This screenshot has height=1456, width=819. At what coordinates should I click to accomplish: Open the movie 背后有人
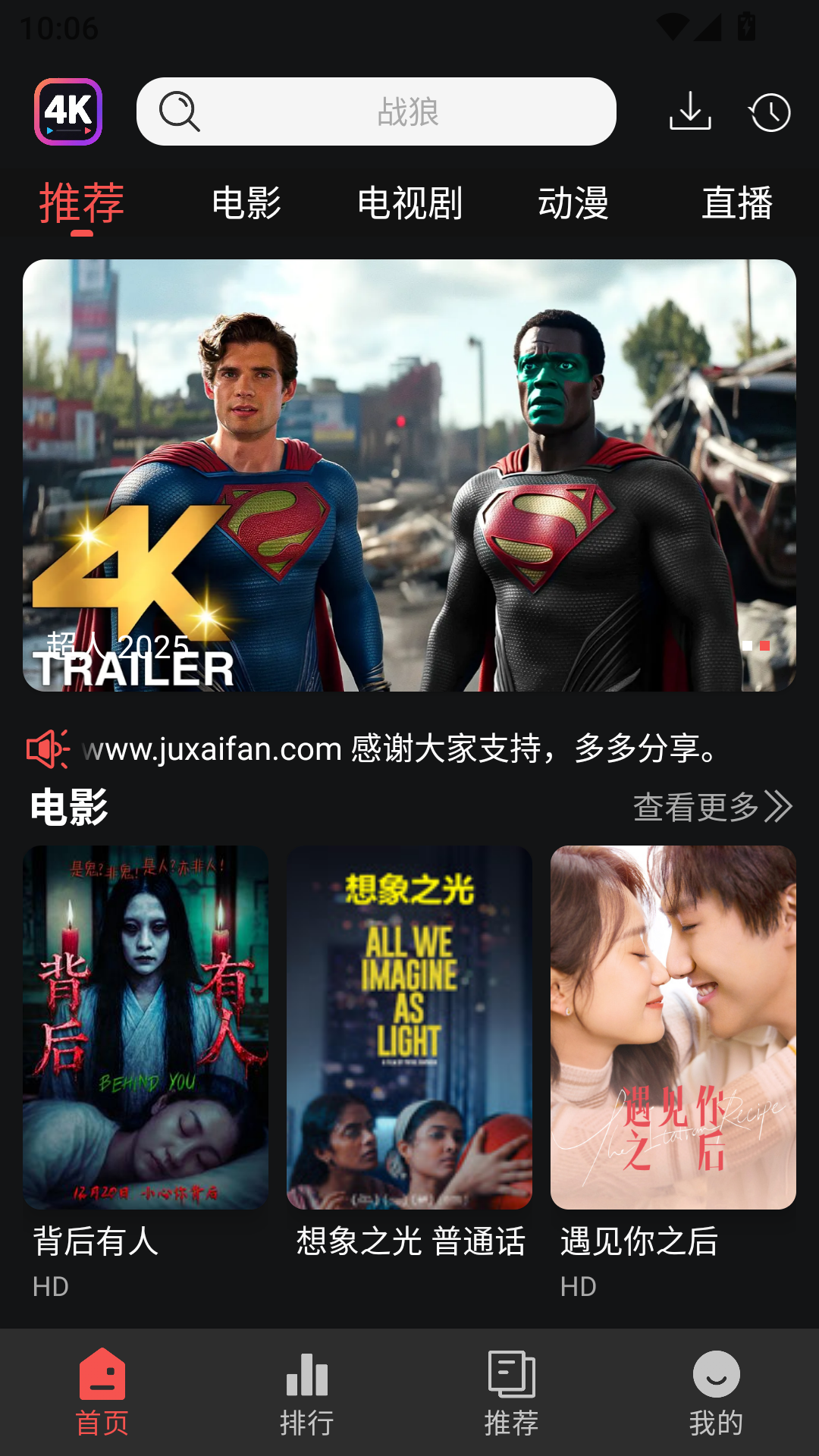tap(146, 1027)
